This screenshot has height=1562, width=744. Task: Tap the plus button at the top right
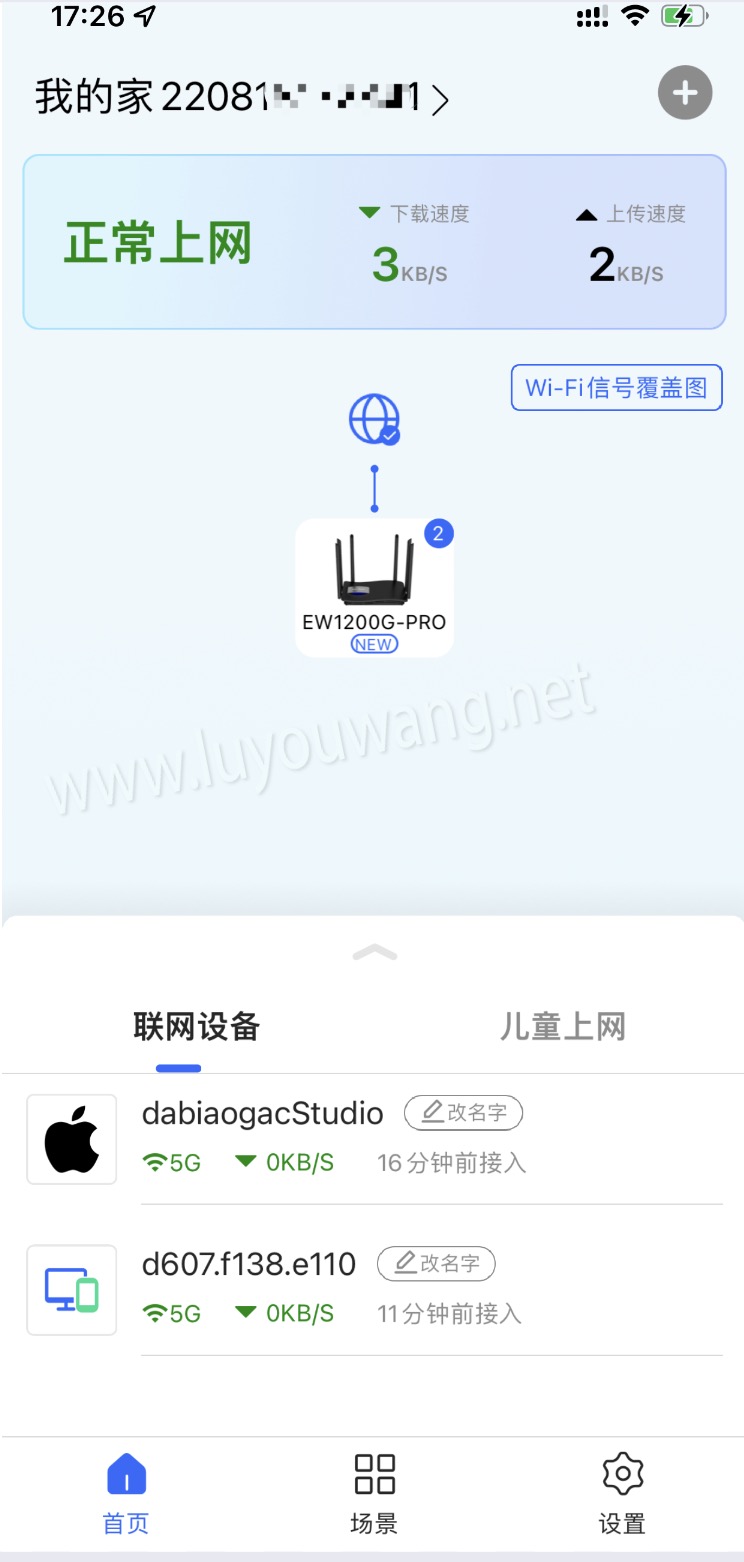tap(685, 92)
